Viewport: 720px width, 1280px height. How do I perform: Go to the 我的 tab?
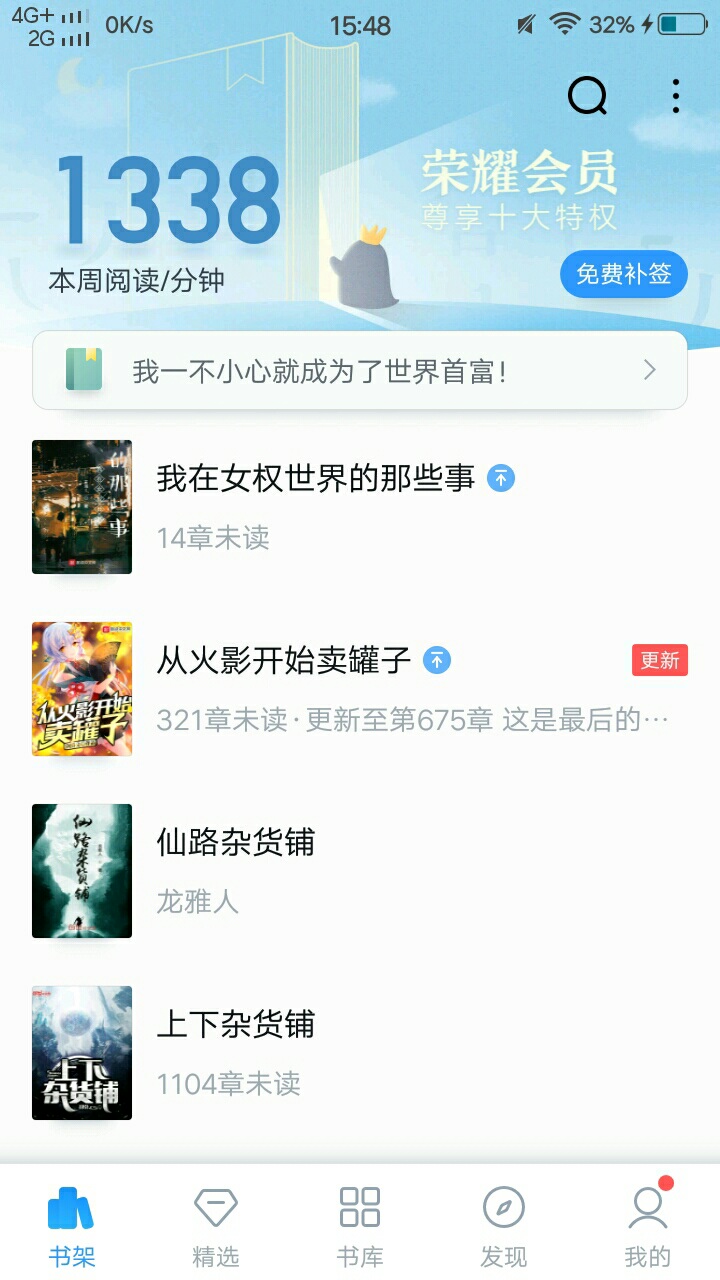point(648,1226)
